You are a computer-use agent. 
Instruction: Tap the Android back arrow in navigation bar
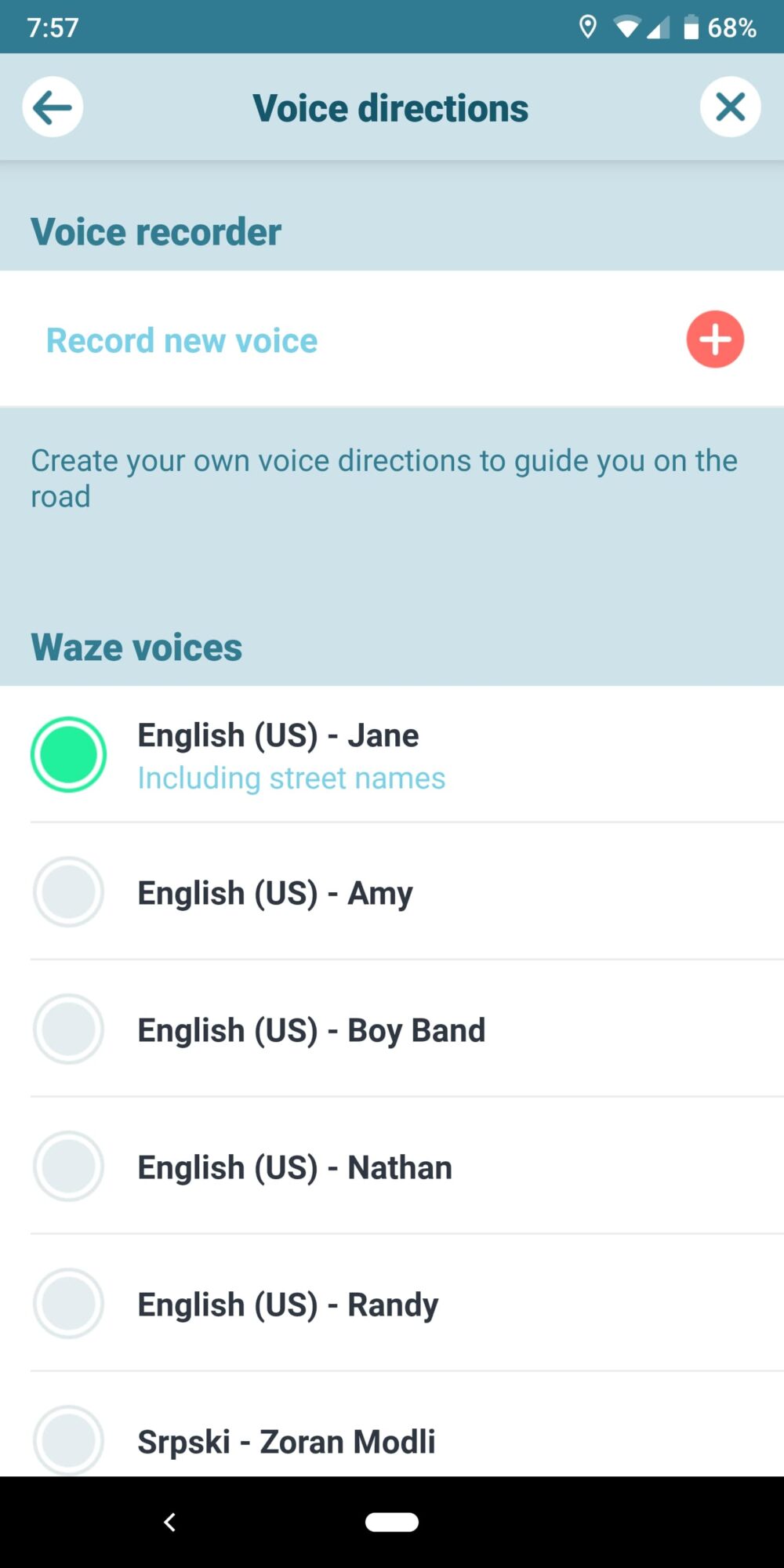point(171,1521)
